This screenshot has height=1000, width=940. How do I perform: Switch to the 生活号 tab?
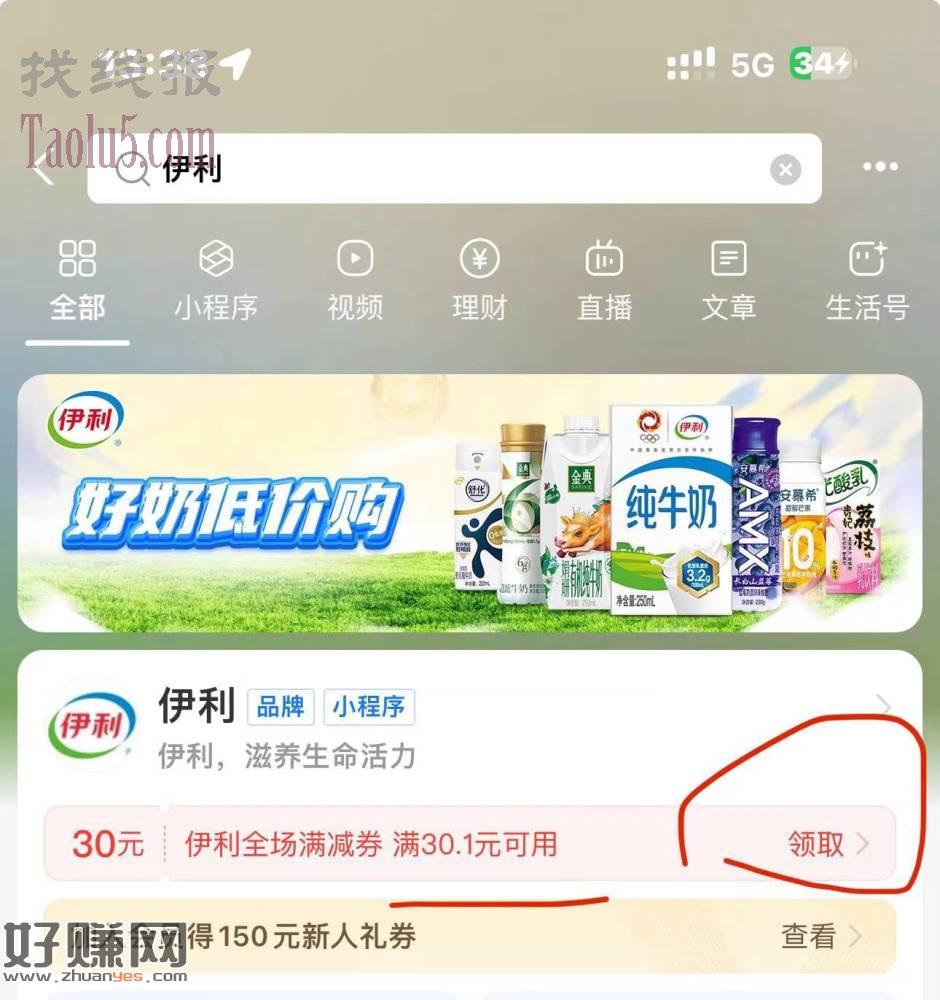(867, 280)
